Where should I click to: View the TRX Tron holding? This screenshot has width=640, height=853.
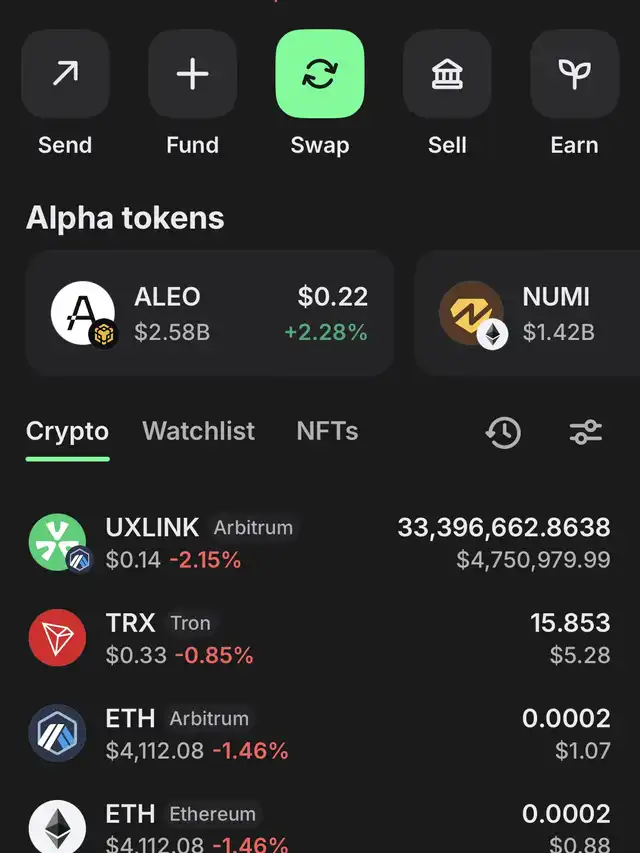pyautogui.click(x=319, y=639)
